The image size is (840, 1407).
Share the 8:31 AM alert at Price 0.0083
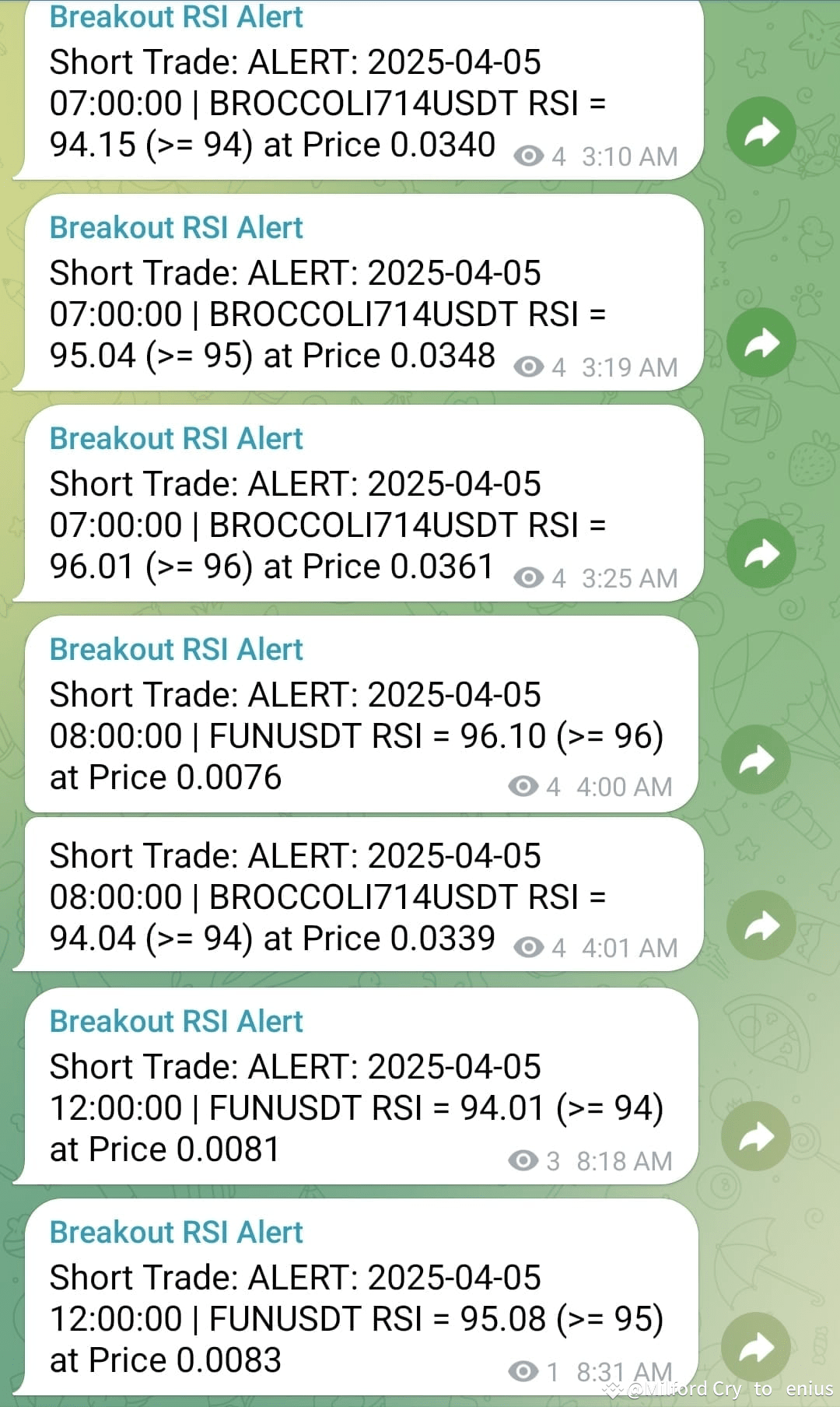pyautogui.click(x=756, y=1347)
